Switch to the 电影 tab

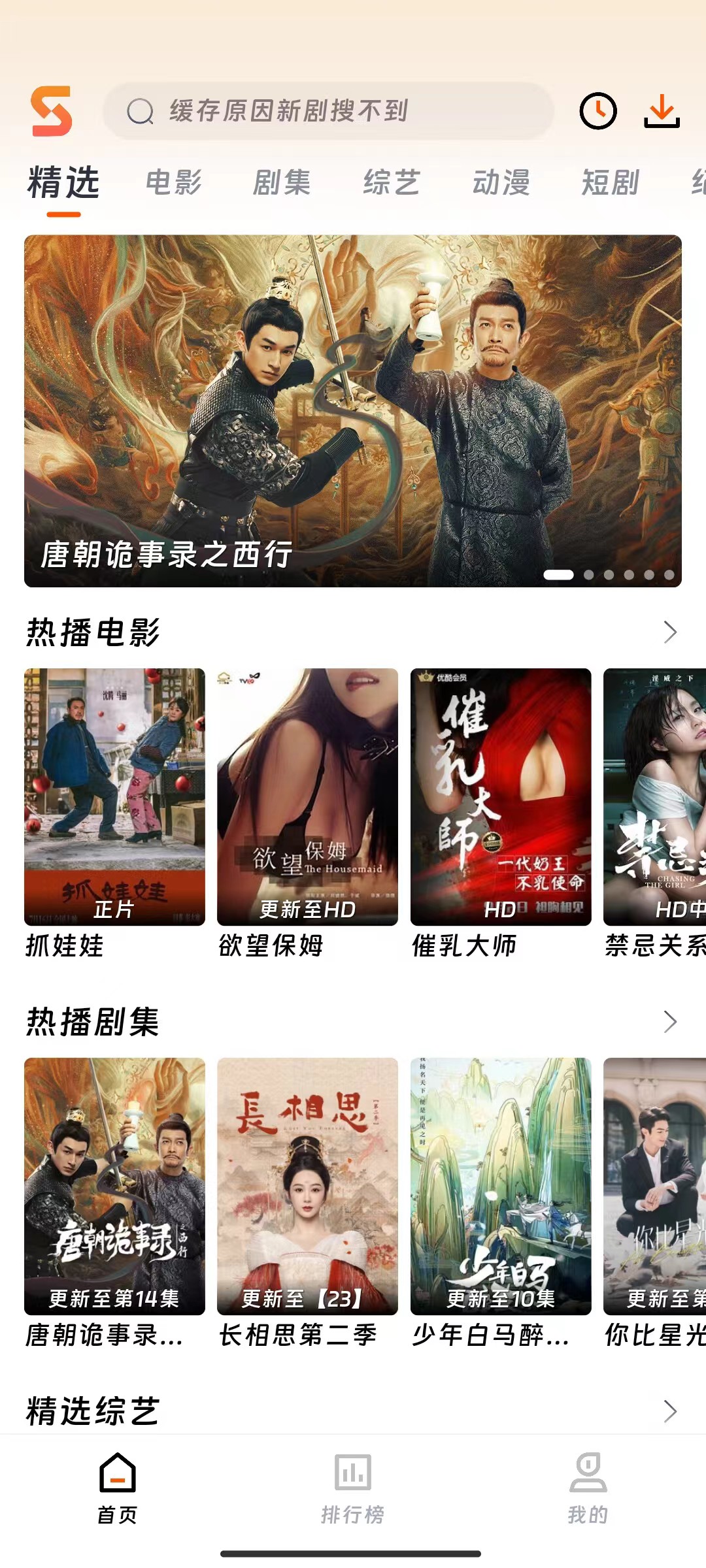pyautogui.click(x=173, y=182)
